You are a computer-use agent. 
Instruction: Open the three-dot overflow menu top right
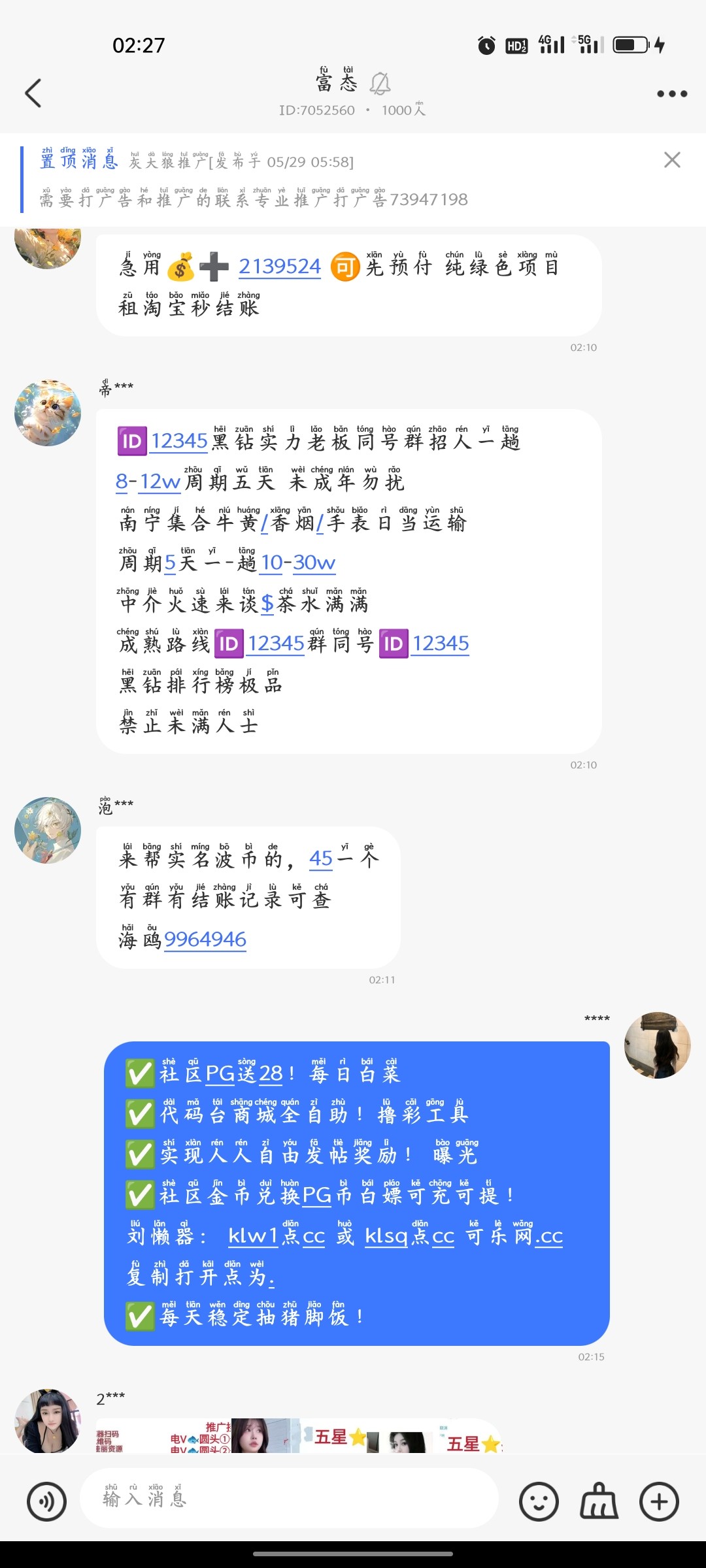pyautogui.click(x=668, y=93)
